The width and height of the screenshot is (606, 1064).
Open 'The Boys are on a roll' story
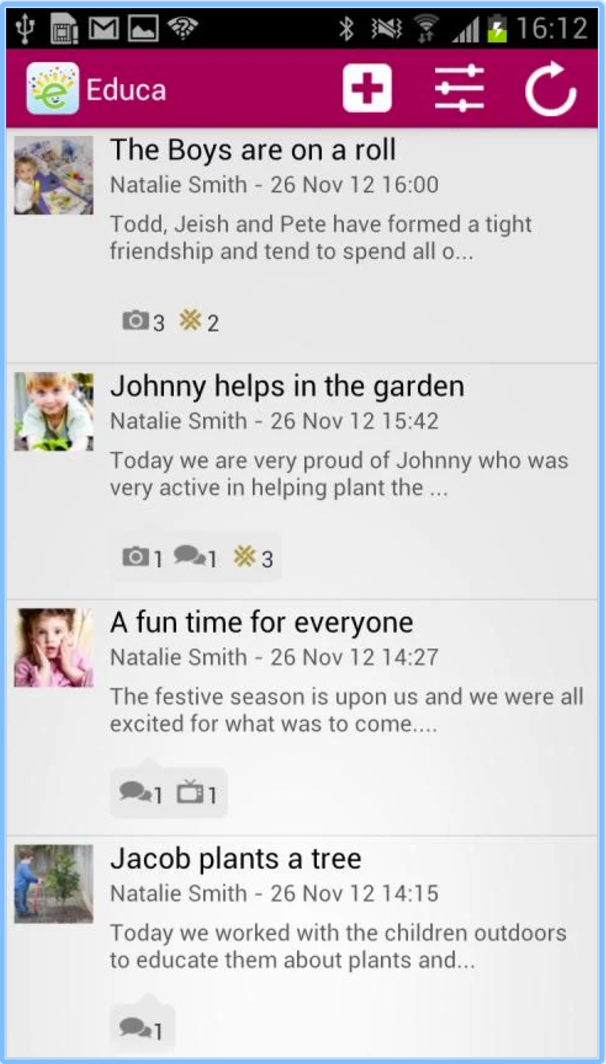(x=253, y=150)
